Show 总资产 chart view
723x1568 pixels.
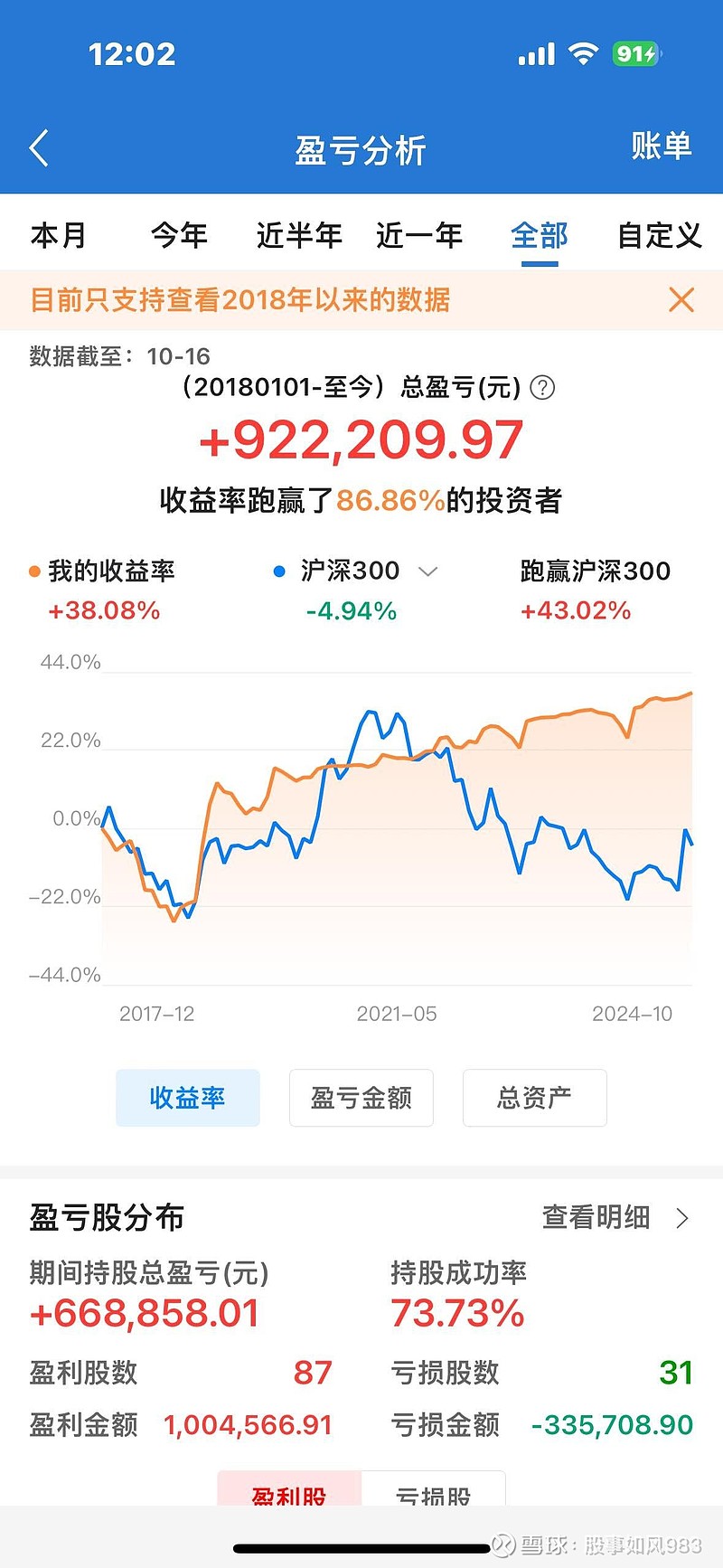[x=534, y=1098]
